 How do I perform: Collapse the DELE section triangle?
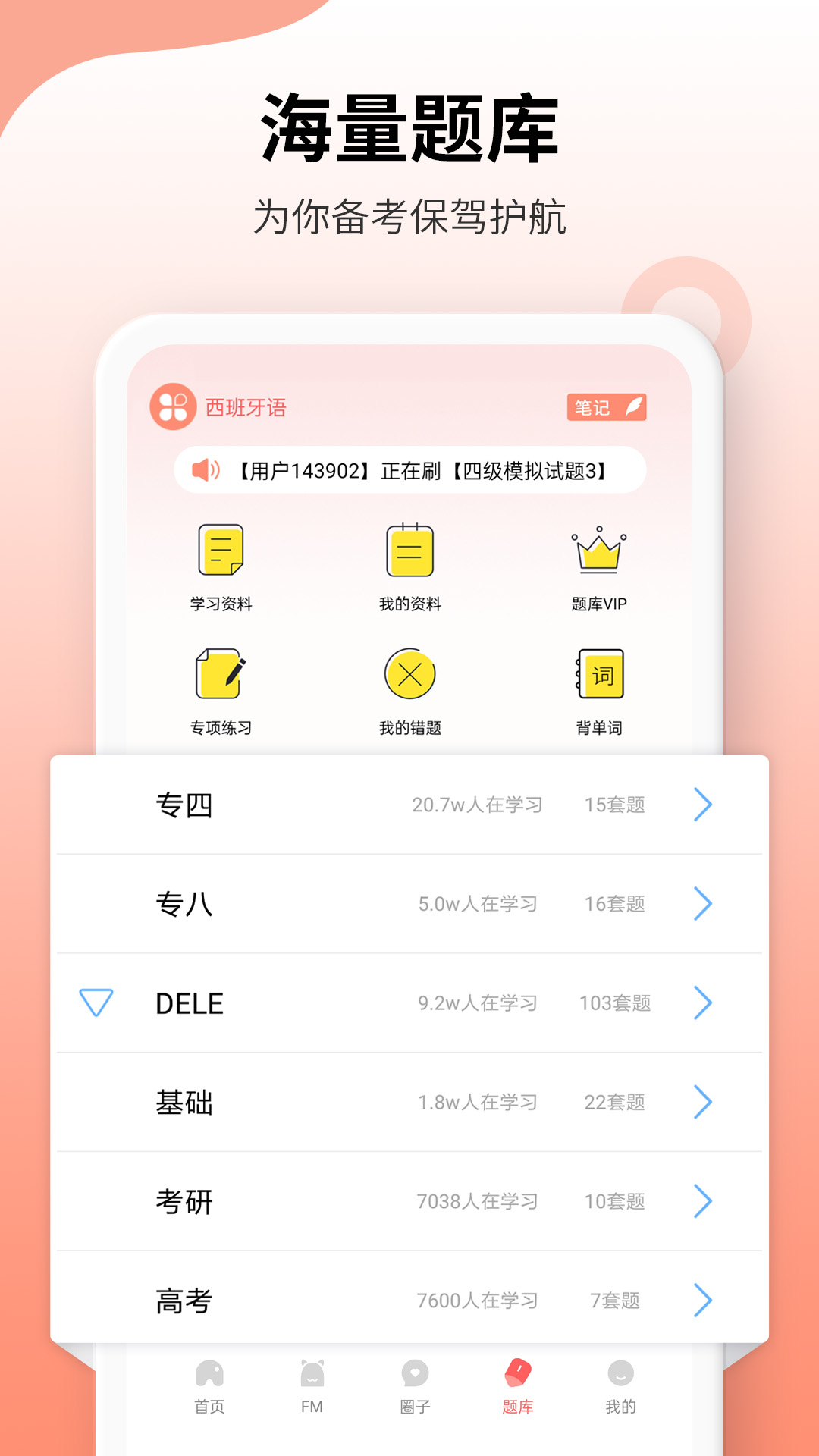95,1003
